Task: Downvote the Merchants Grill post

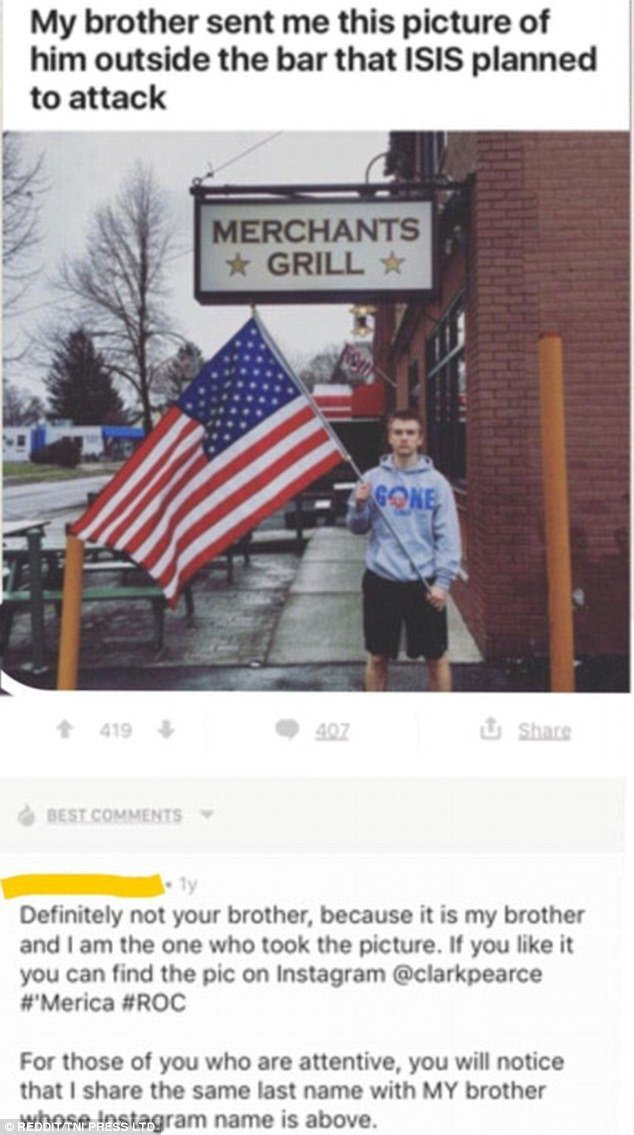Action: coord(165,731)
